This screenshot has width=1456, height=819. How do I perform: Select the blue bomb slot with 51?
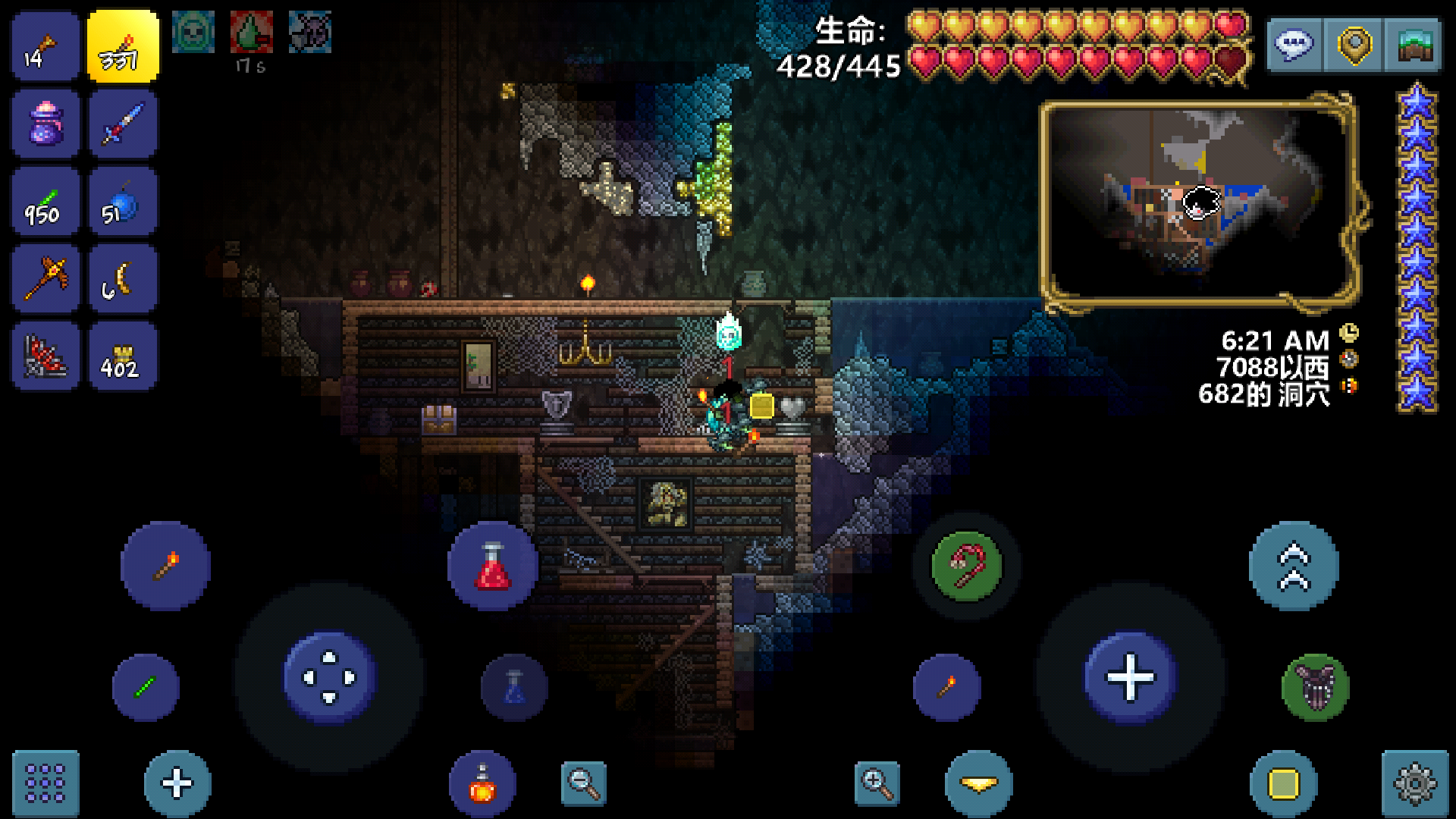pyautogui.click(x=122, y=202)
